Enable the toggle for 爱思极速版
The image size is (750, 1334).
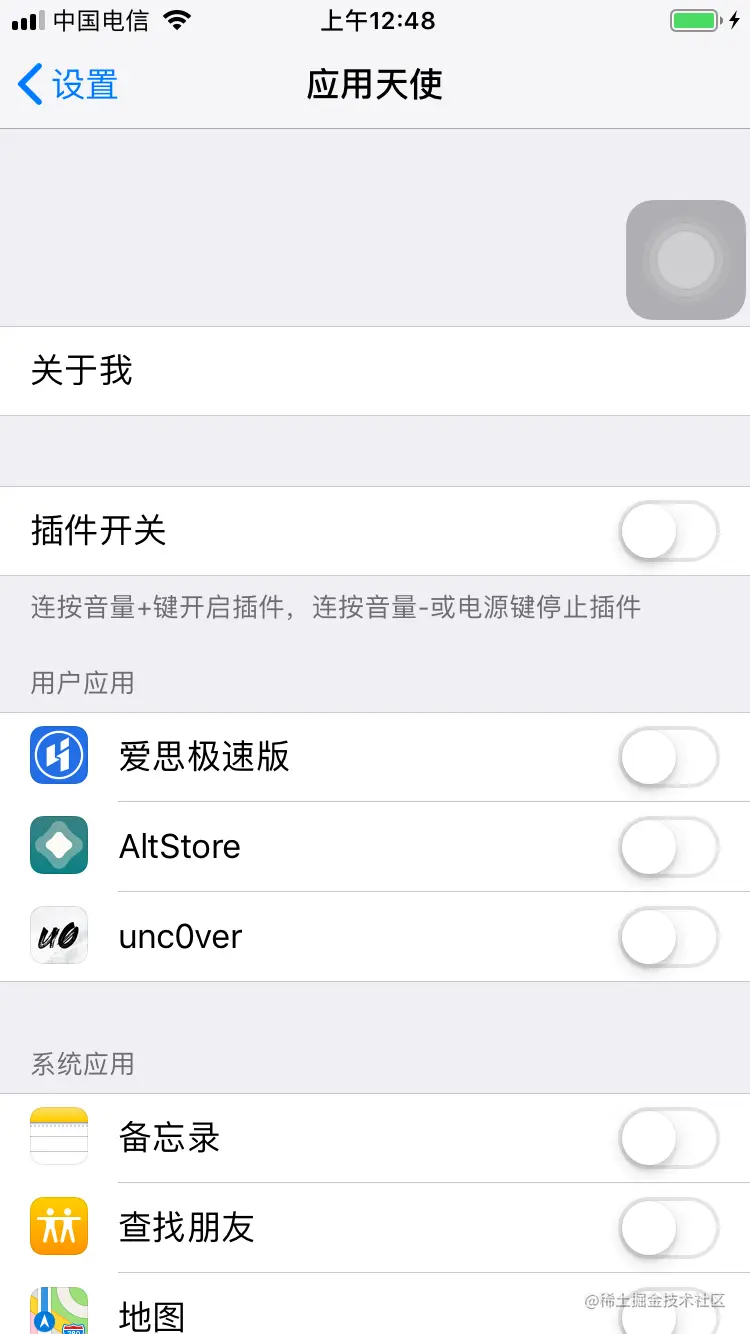coord(668,757)
